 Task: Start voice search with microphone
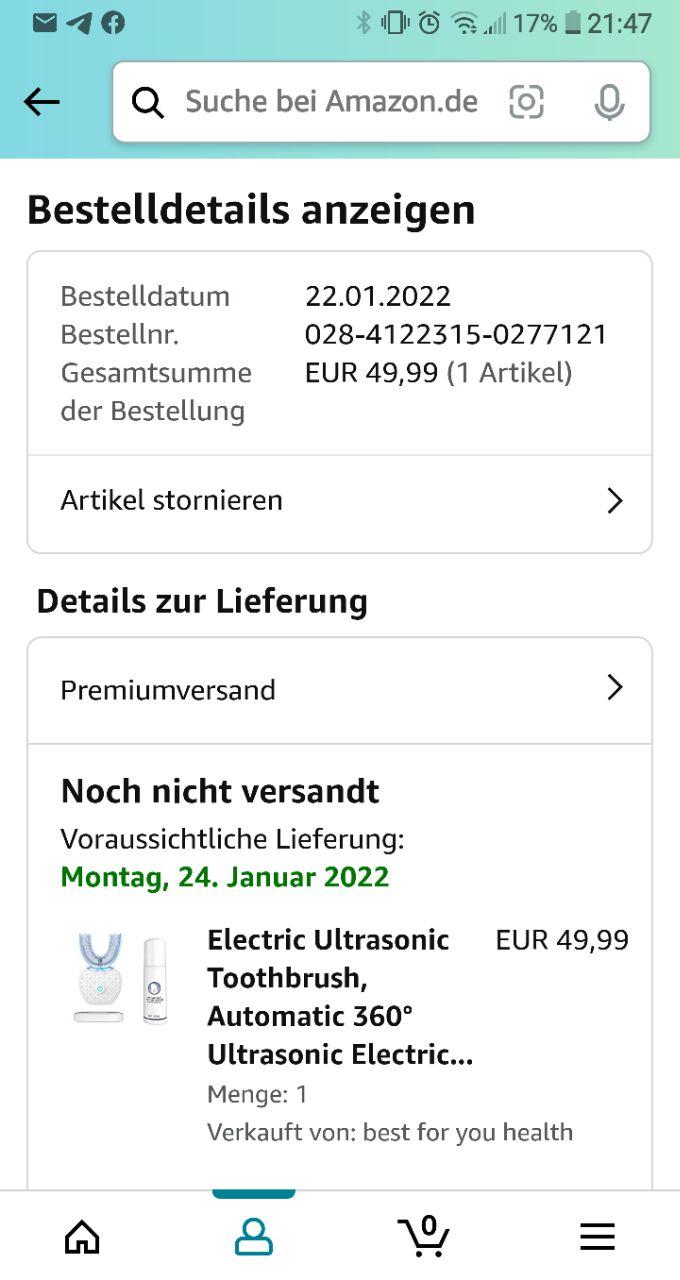pyautogui.click(x=608, y=101)
